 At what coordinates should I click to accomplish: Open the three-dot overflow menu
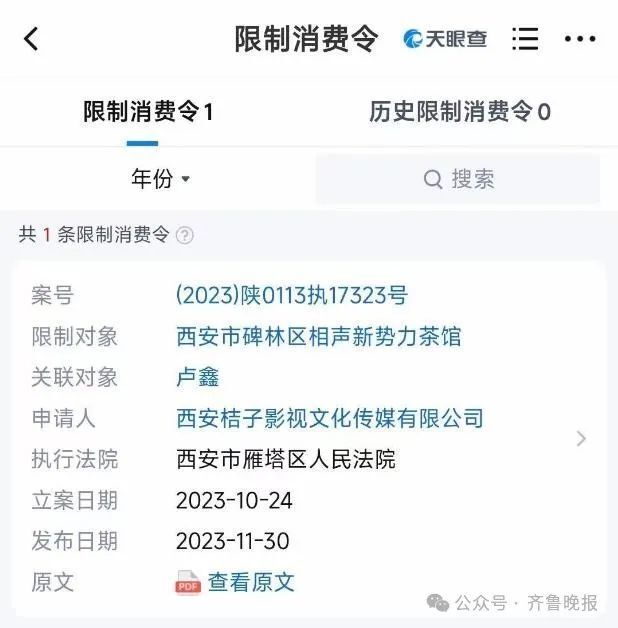pos(580,39)
